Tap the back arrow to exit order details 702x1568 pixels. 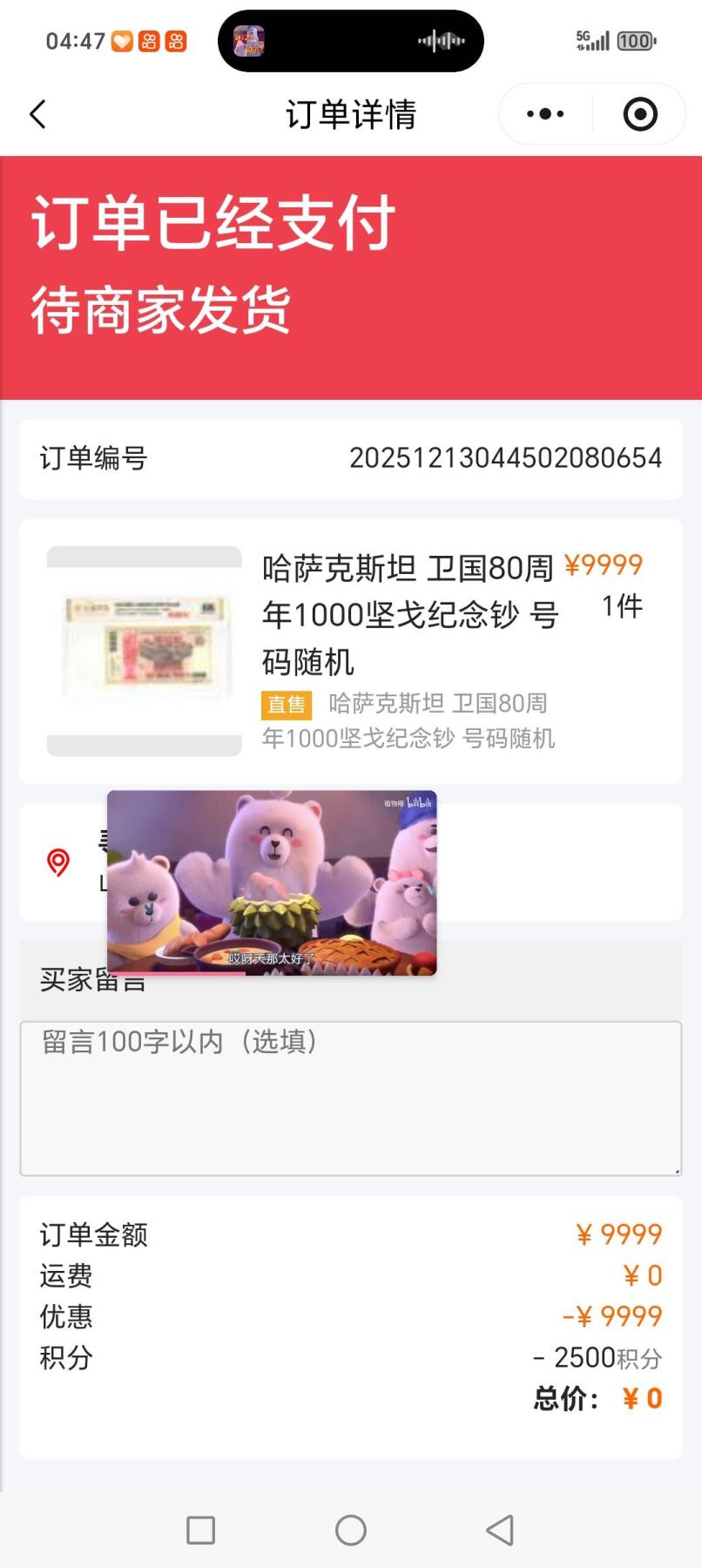pyautogui.click(x=37, y=113)
